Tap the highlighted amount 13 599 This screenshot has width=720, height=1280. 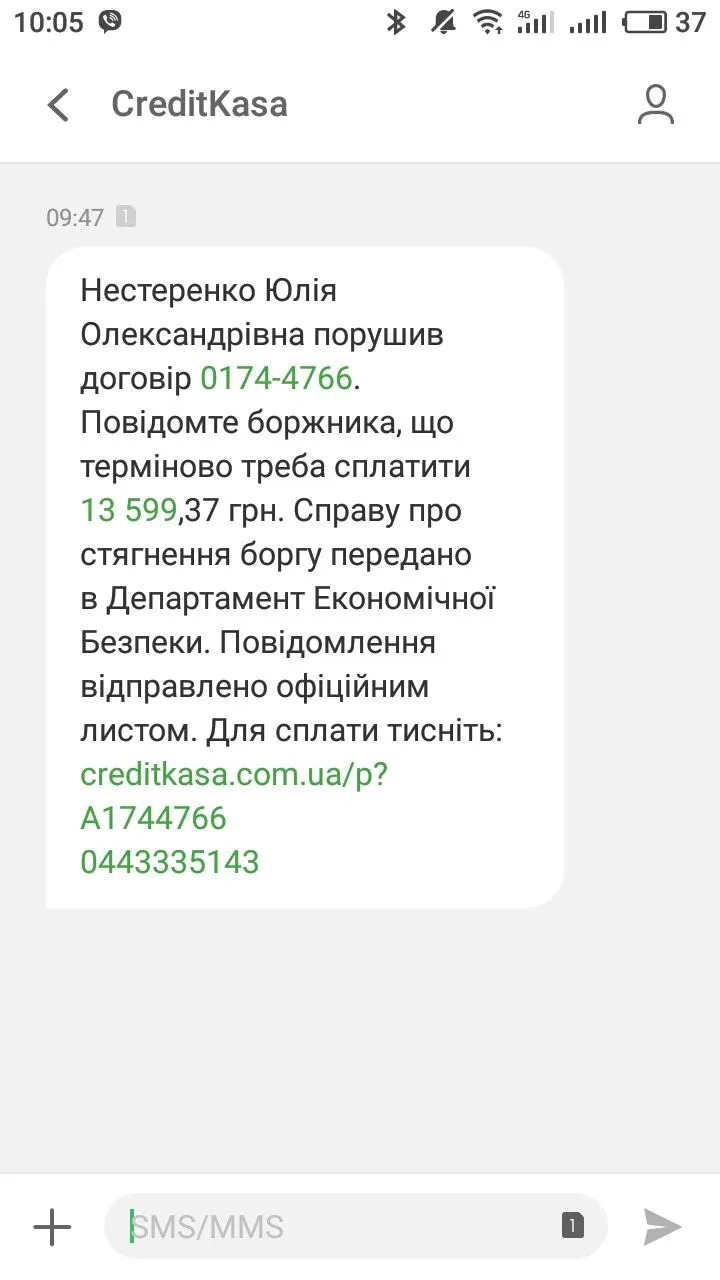(x=129, y=510)
